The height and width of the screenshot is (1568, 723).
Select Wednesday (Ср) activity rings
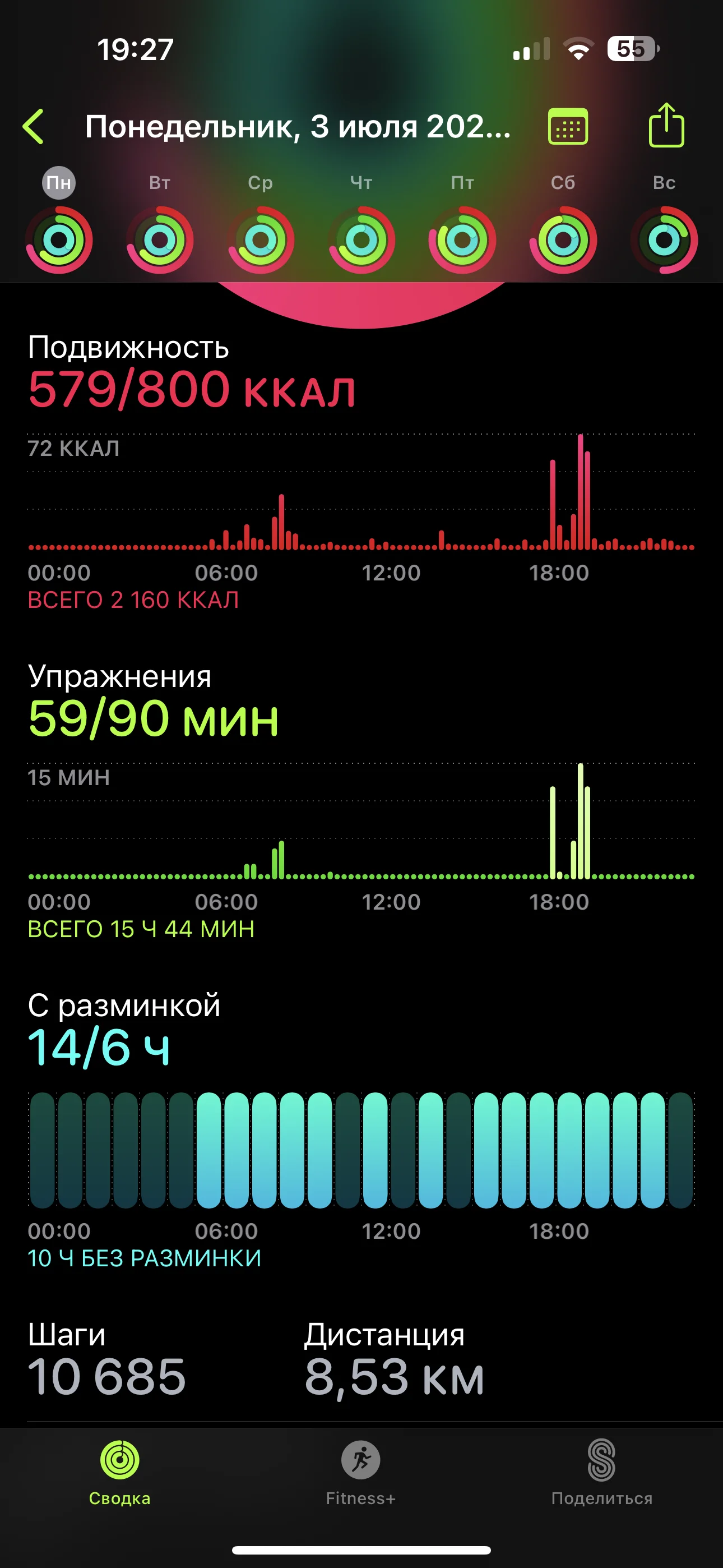(x=261, y=240)
